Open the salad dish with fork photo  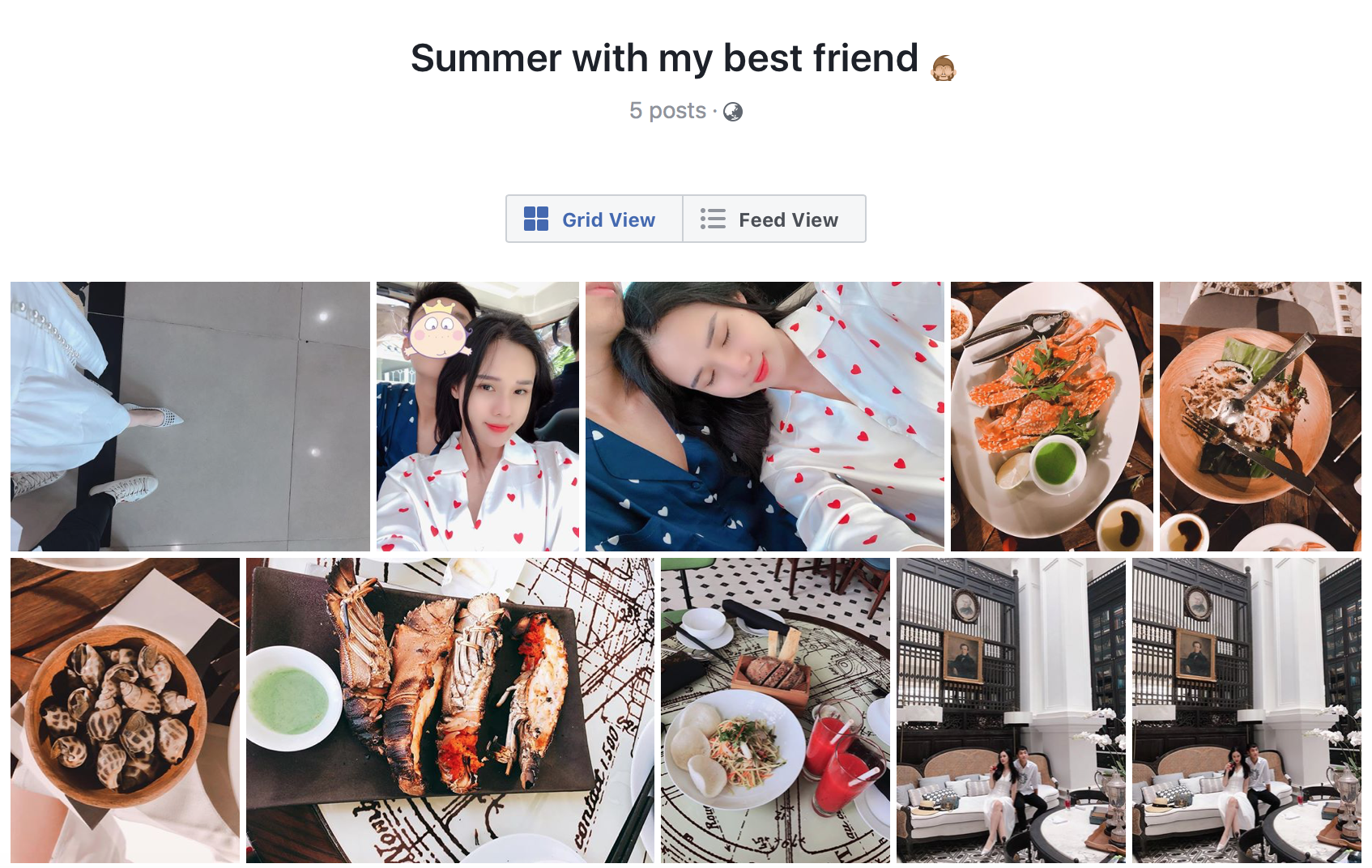click(x=1259, y=416)
